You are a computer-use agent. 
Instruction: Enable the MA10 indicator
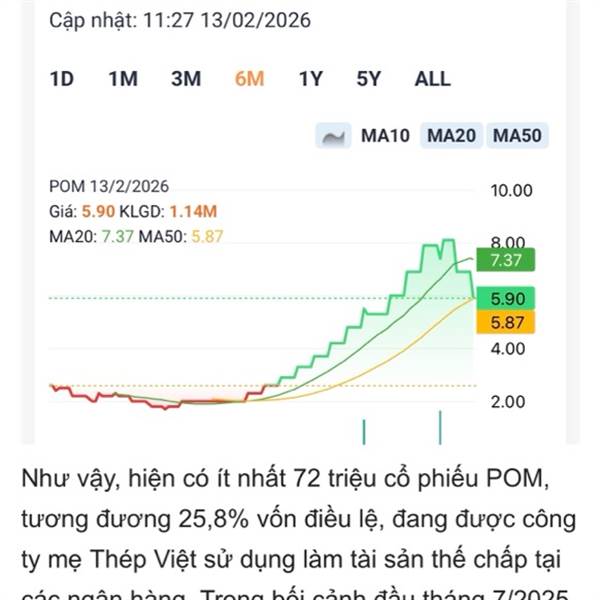385,135
